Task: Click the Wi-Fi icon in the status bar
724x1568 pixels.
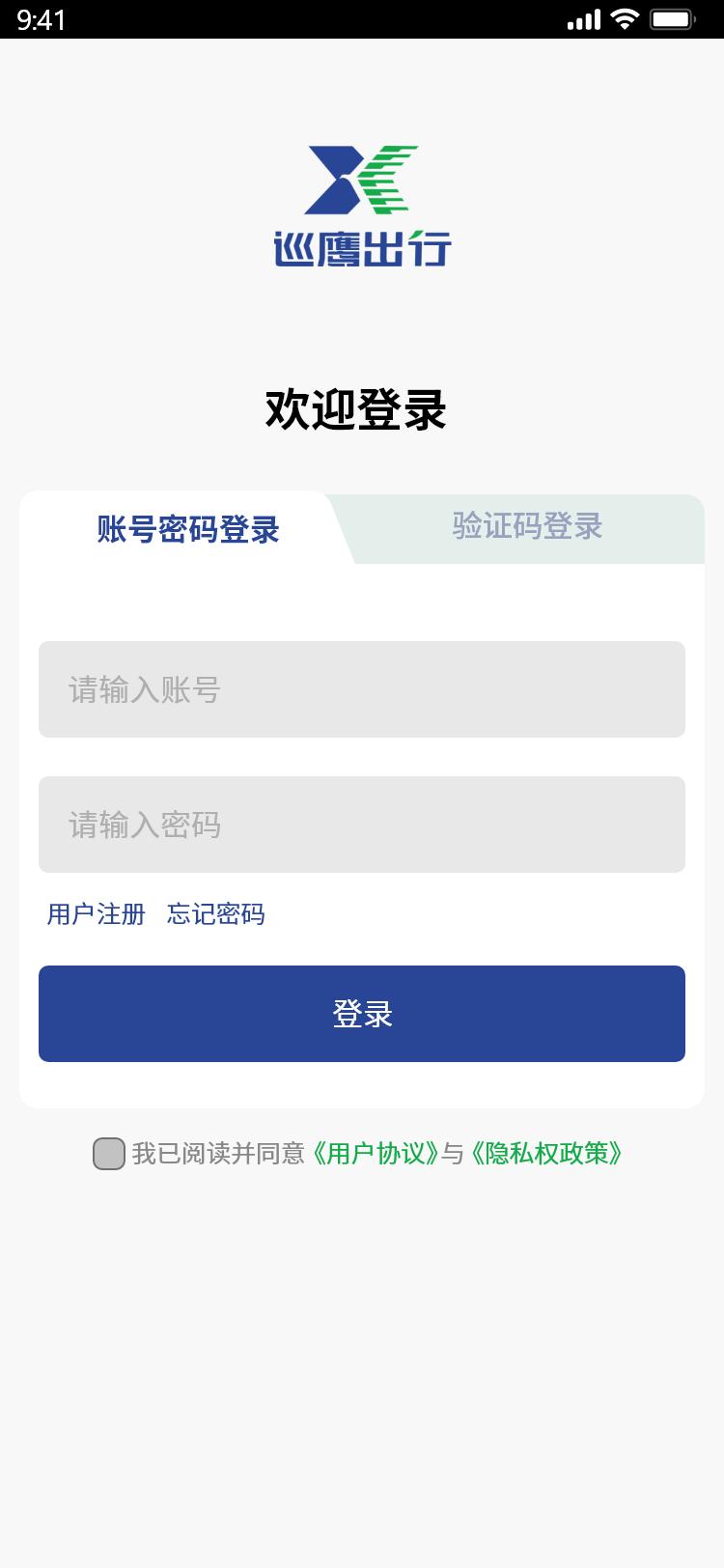Action: pyautogui.click(x=623, y=17)
